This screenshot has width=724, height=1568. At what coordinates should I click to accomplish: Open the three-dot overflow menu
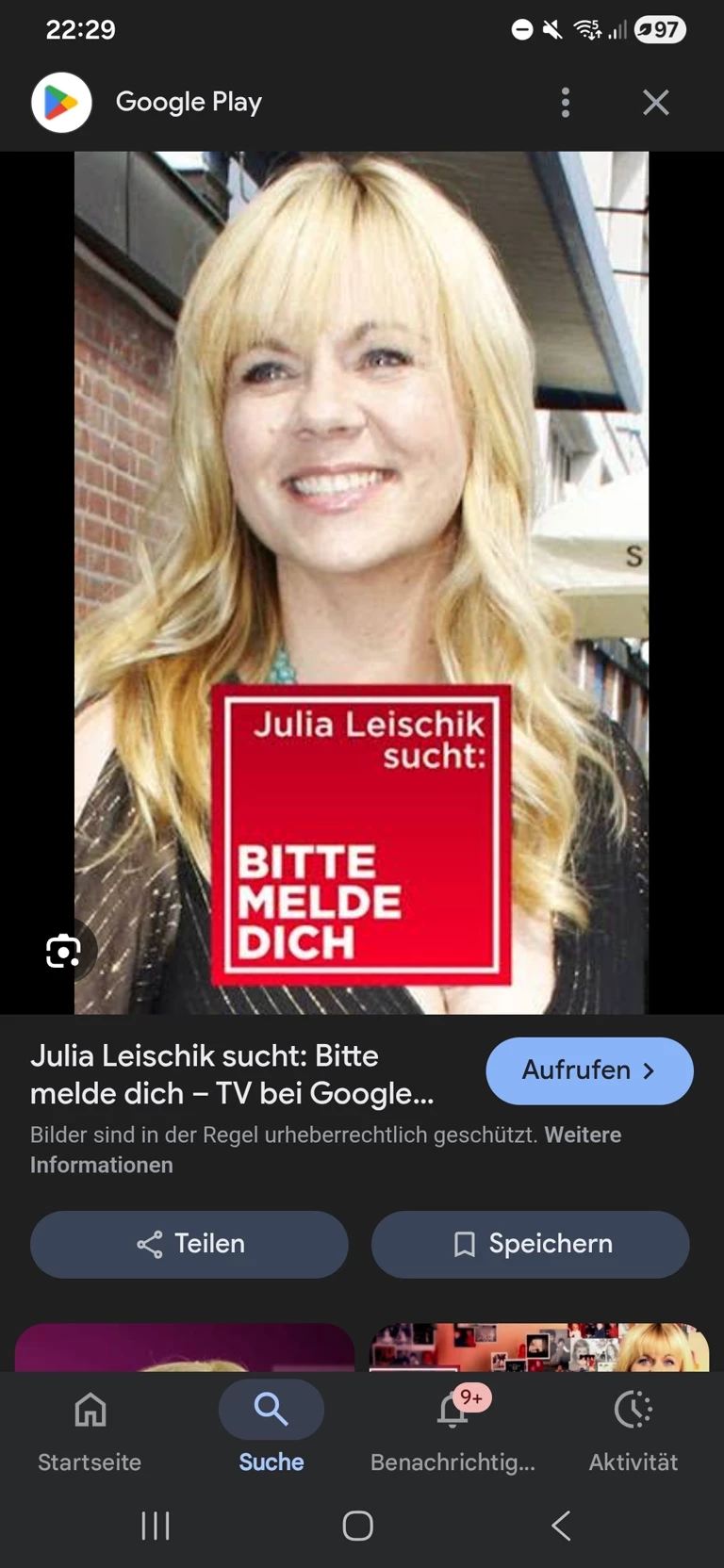pos(566,102)
